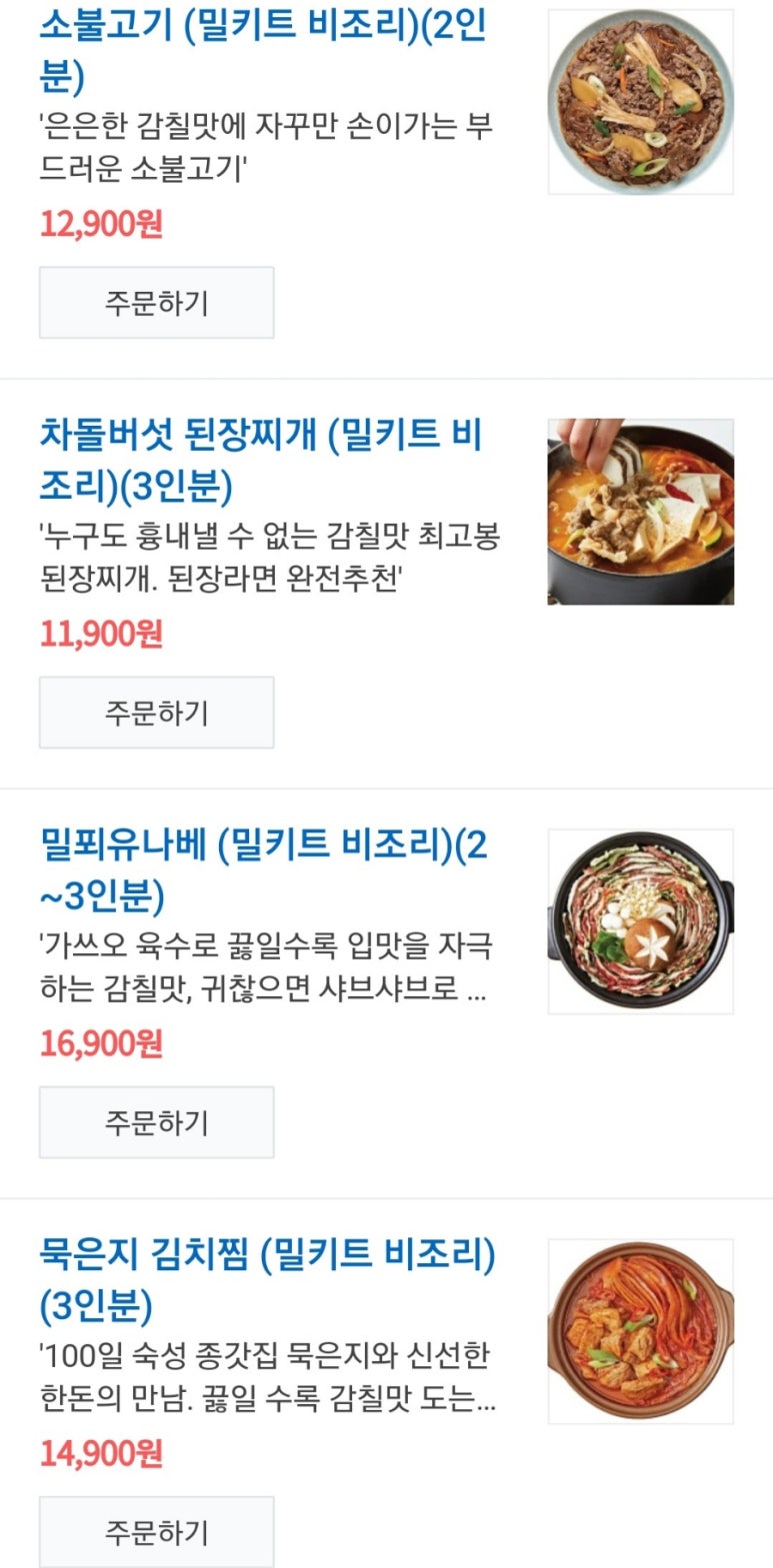View the 차돌버섯 된장찌개 product photo
The height and width of the screenshot is (1568, 773).
click(x=640, y=512)
